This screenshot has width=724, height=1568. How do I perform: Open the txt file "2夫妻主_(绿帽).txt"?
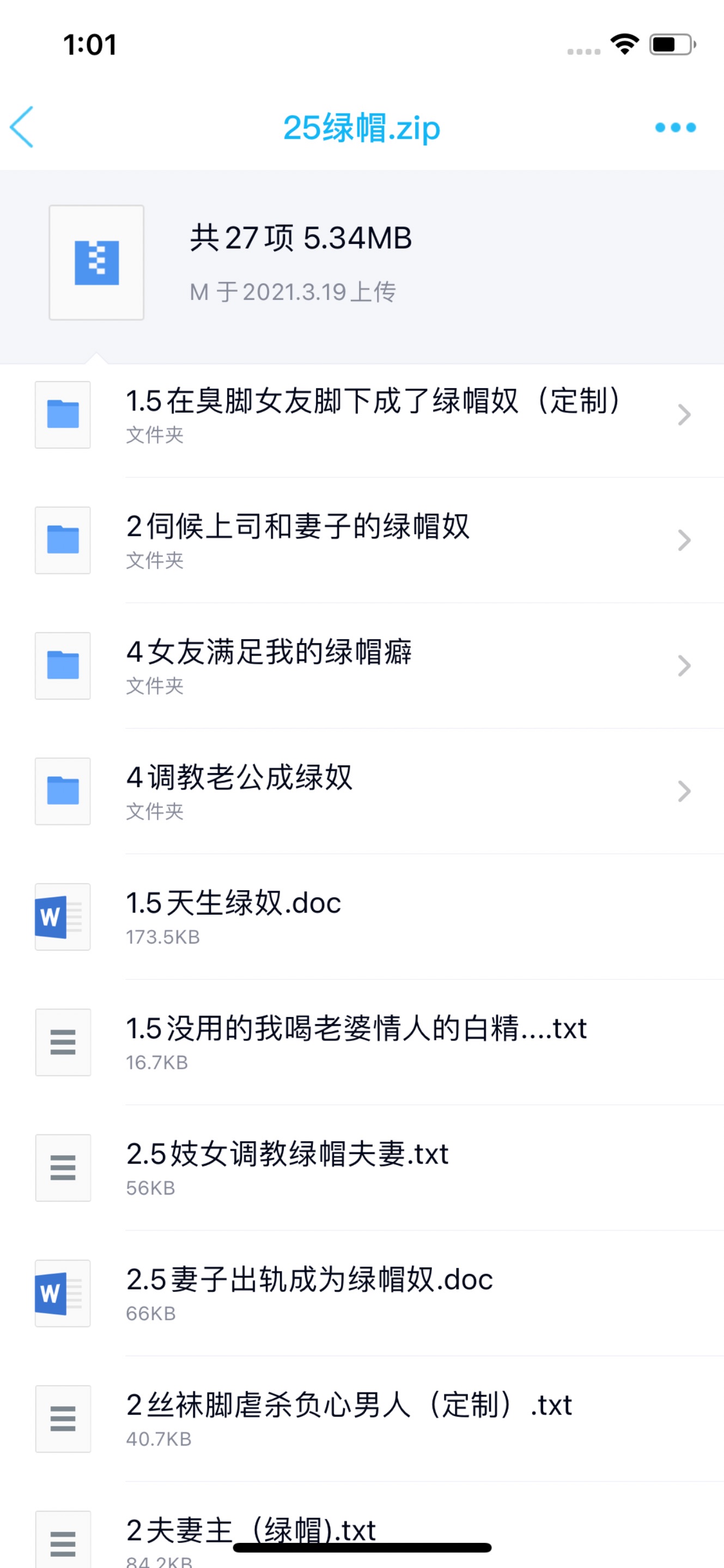coord(362,1526)
